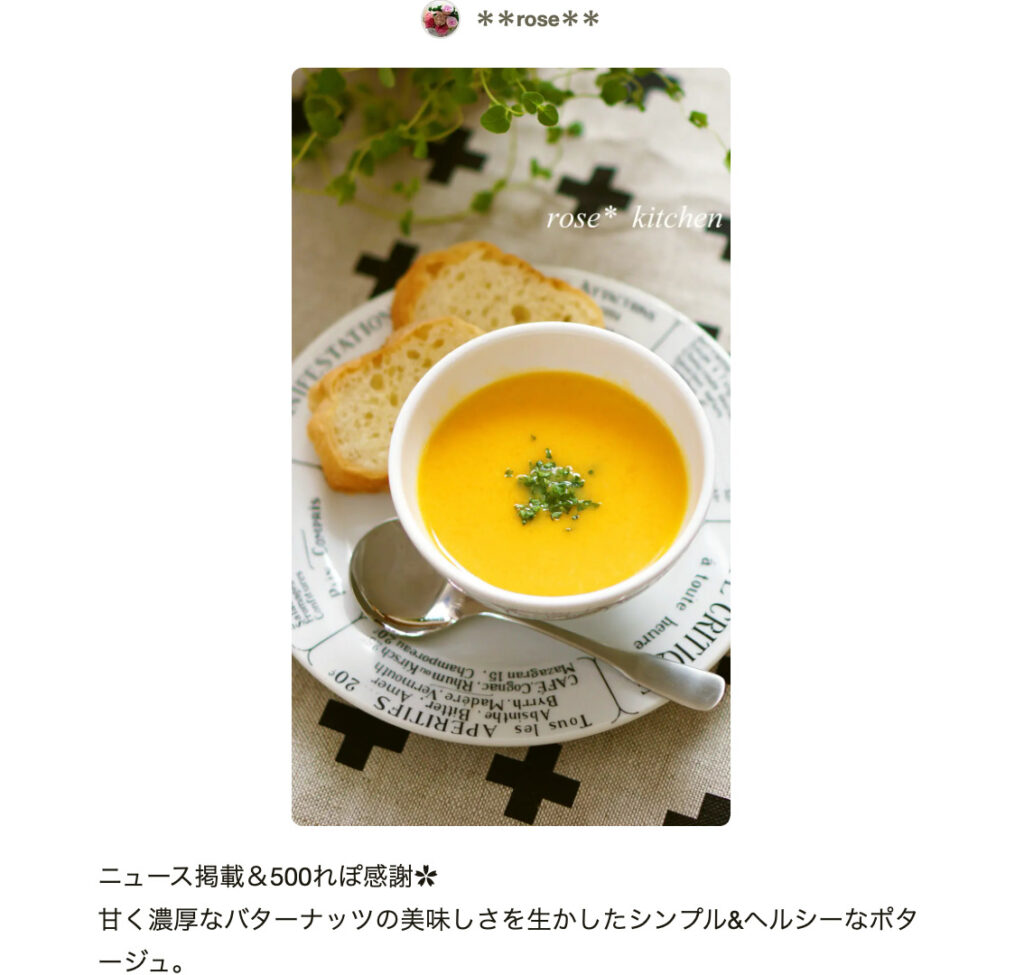Open the butternut potage recipe photo
The image size is (1024, 975).
tap(510, 446)
